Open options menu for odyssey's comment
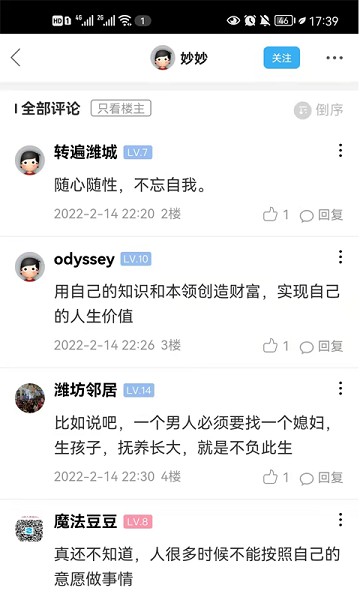The height and width of the screenshot is (600, 360). [340, 257]
